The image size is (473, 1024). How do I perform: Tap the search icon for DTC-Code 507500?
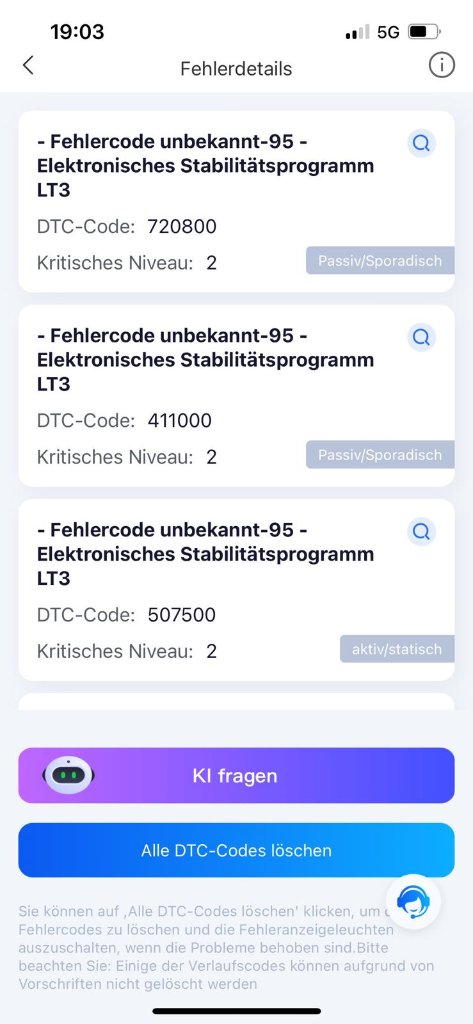pos(421,532)
